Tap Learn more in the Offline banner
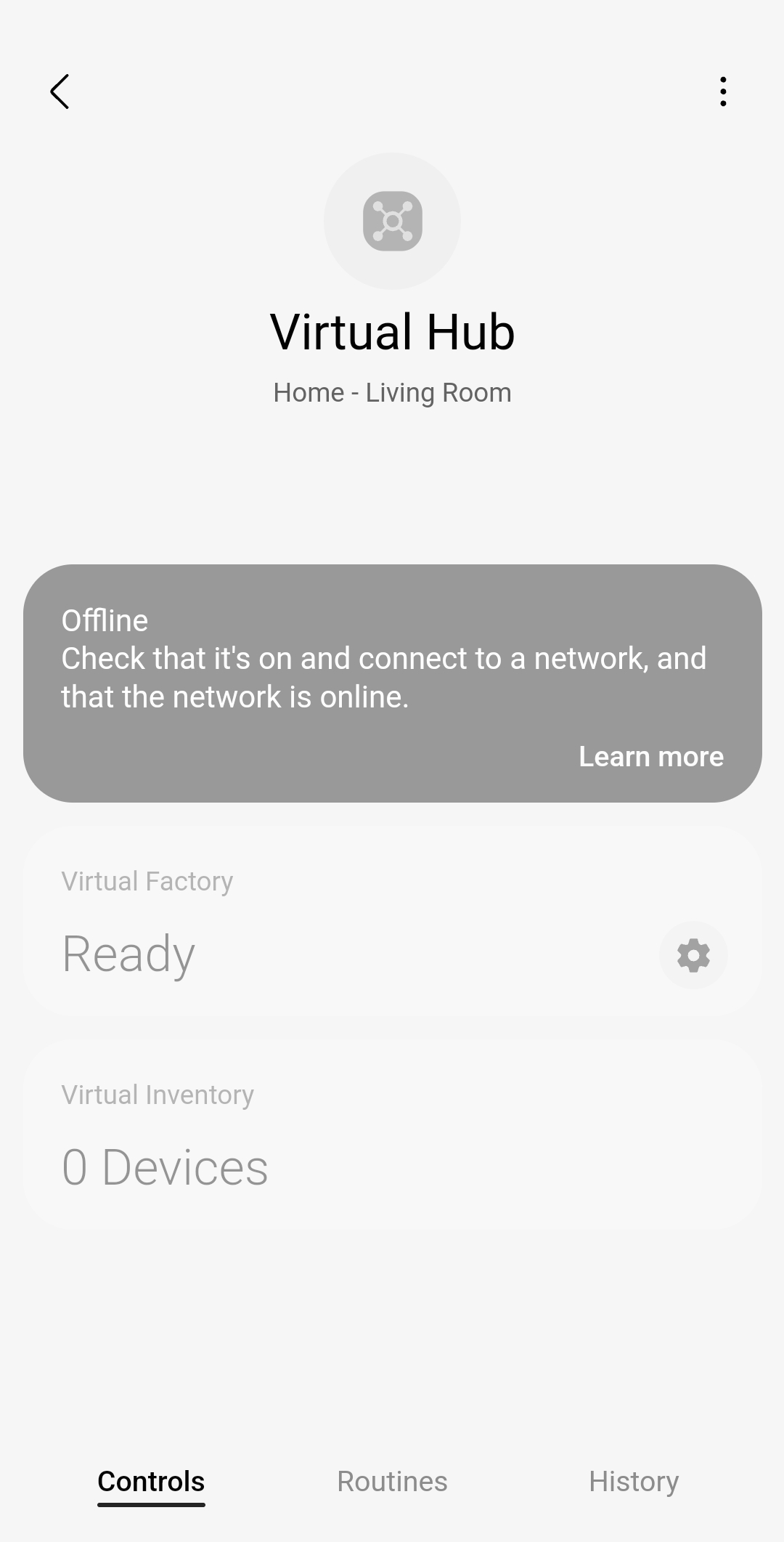This screenshot has height=1542, width=784. tap(650, 756)
